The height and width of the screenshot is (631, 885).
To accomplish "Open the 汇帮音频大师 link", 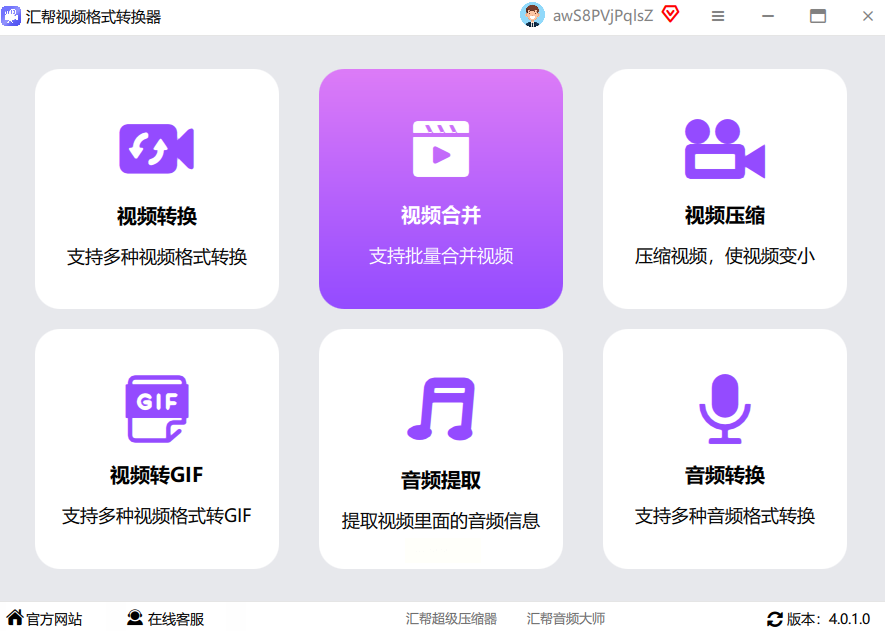I will (566, 619).
